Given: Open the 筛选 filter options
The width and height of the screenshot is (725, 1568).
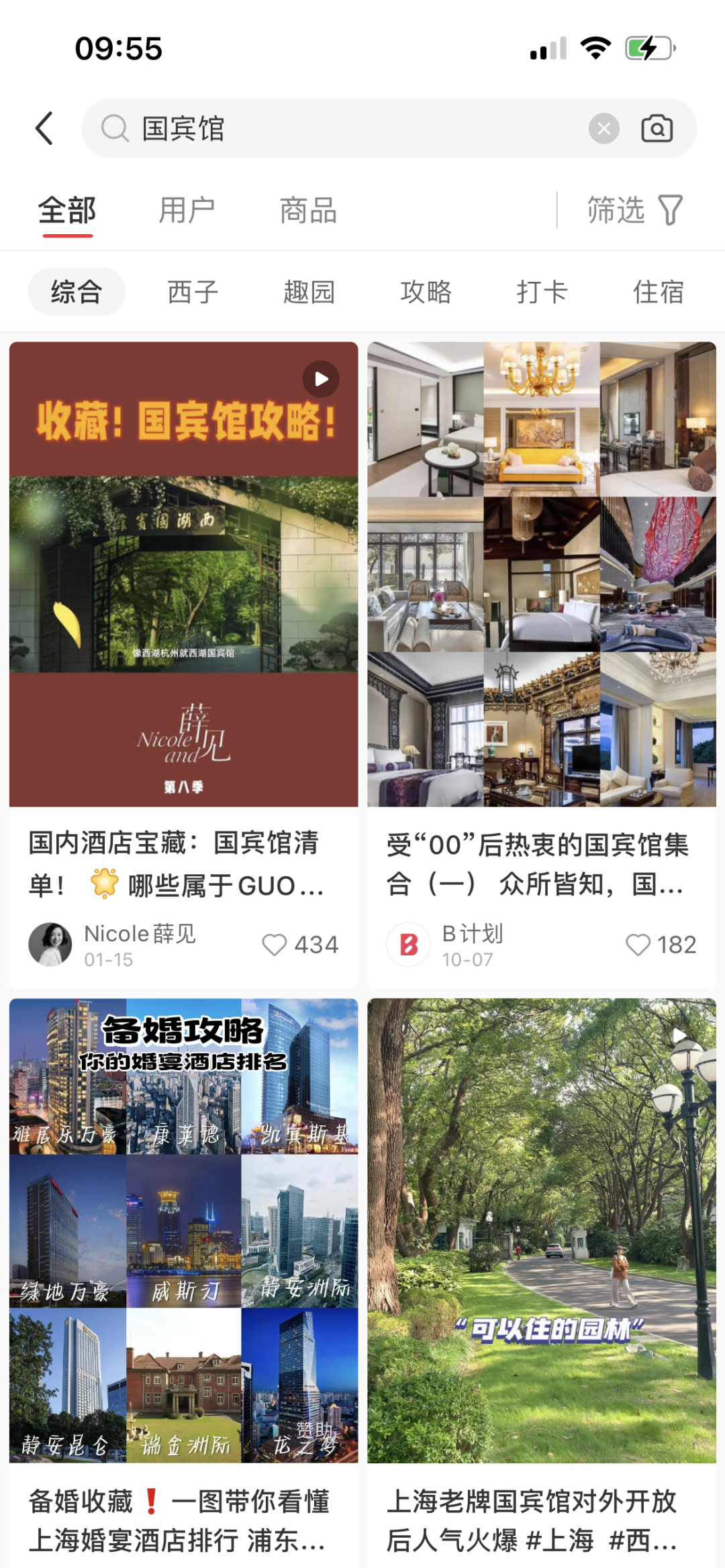Looking at the screenshot, I should (x=634, y=211).
